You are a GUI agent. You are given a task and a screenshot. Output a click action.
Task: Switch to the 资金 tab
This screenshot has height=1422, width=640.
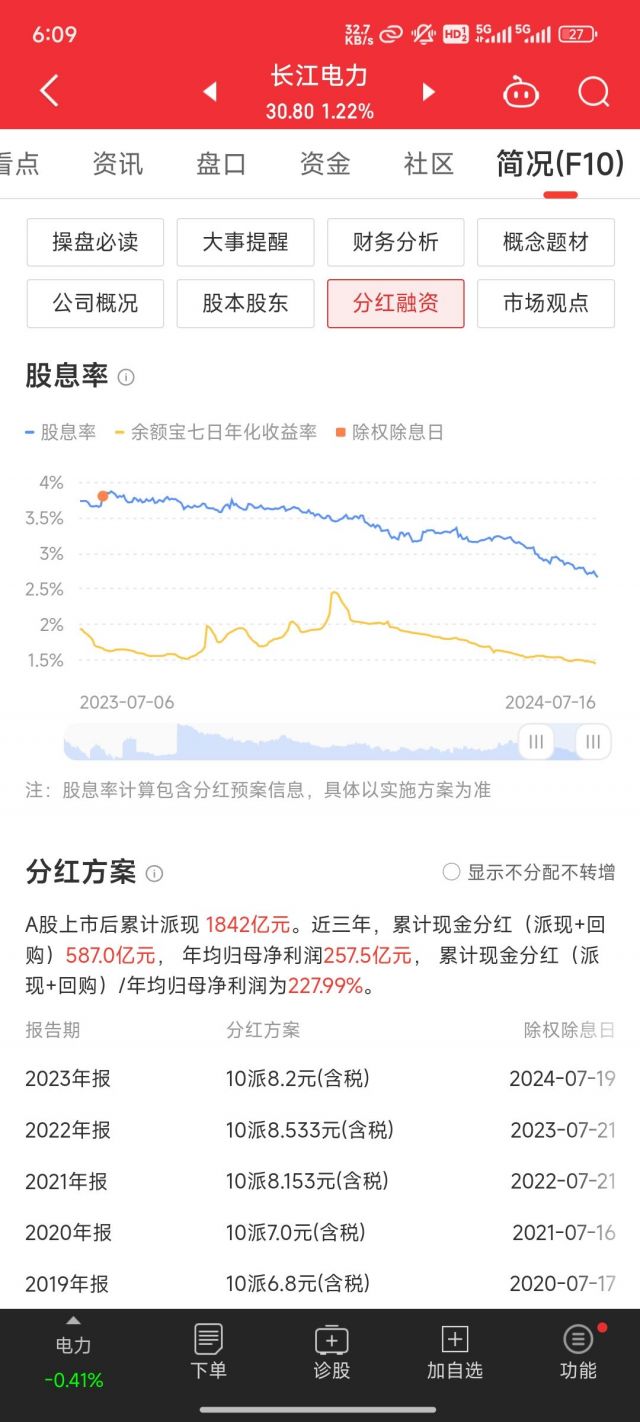325,164
